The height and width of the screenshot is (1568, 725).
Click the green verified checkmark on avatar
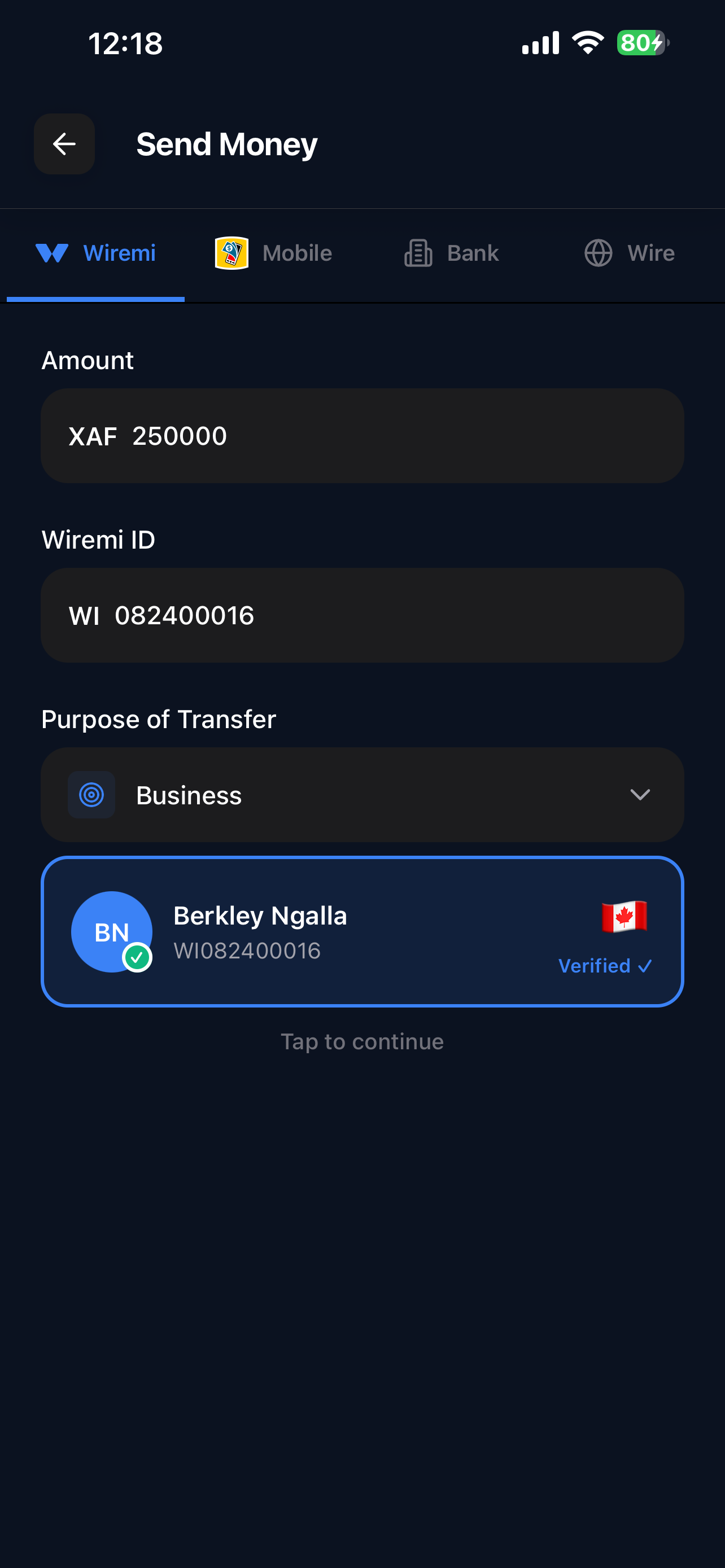point(137,957)
